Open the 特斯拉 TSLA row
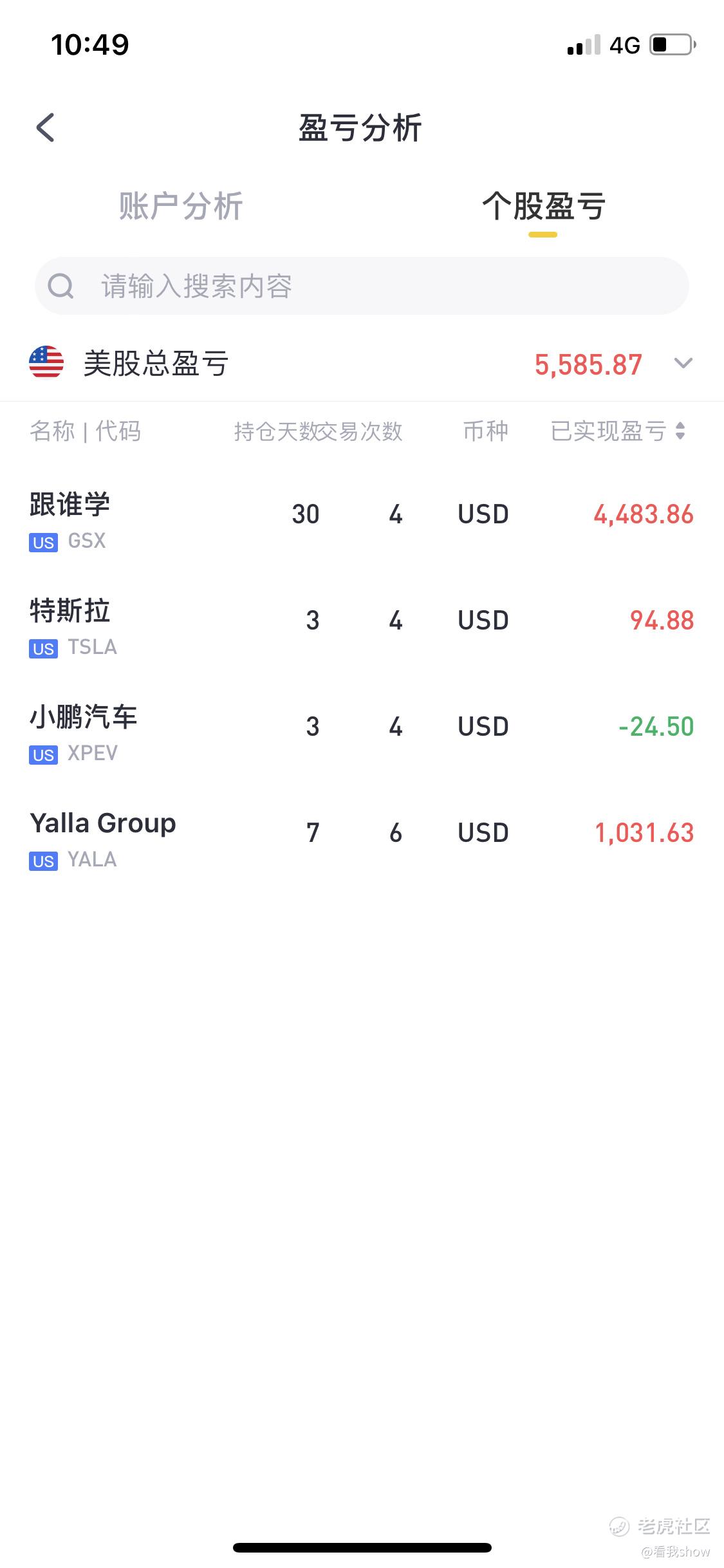The width and height of the screenshot is (724, 1568). 362,626
